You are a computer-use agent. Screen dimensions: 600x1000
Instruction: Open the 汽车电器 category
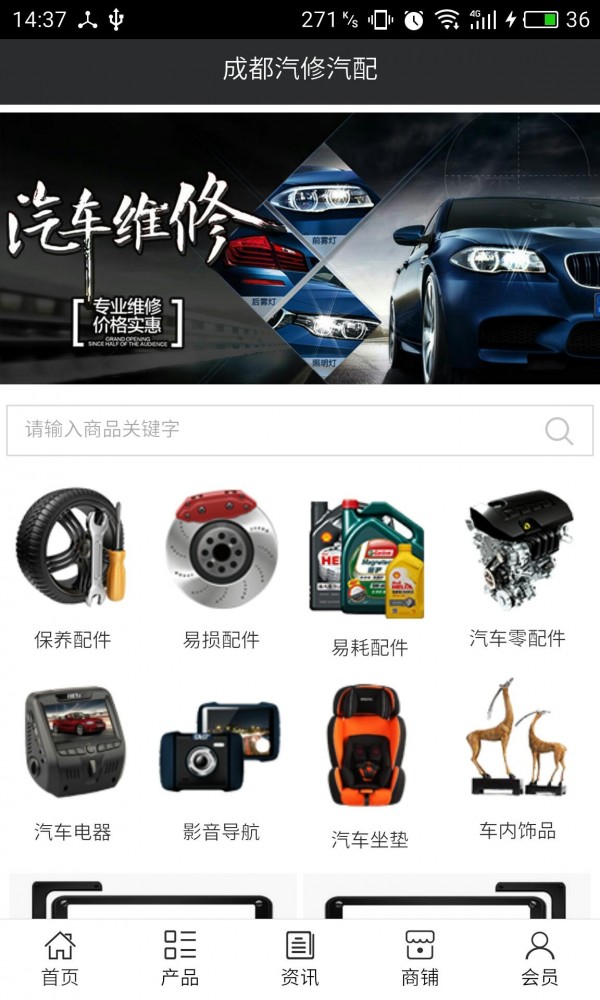click(72, 762)
